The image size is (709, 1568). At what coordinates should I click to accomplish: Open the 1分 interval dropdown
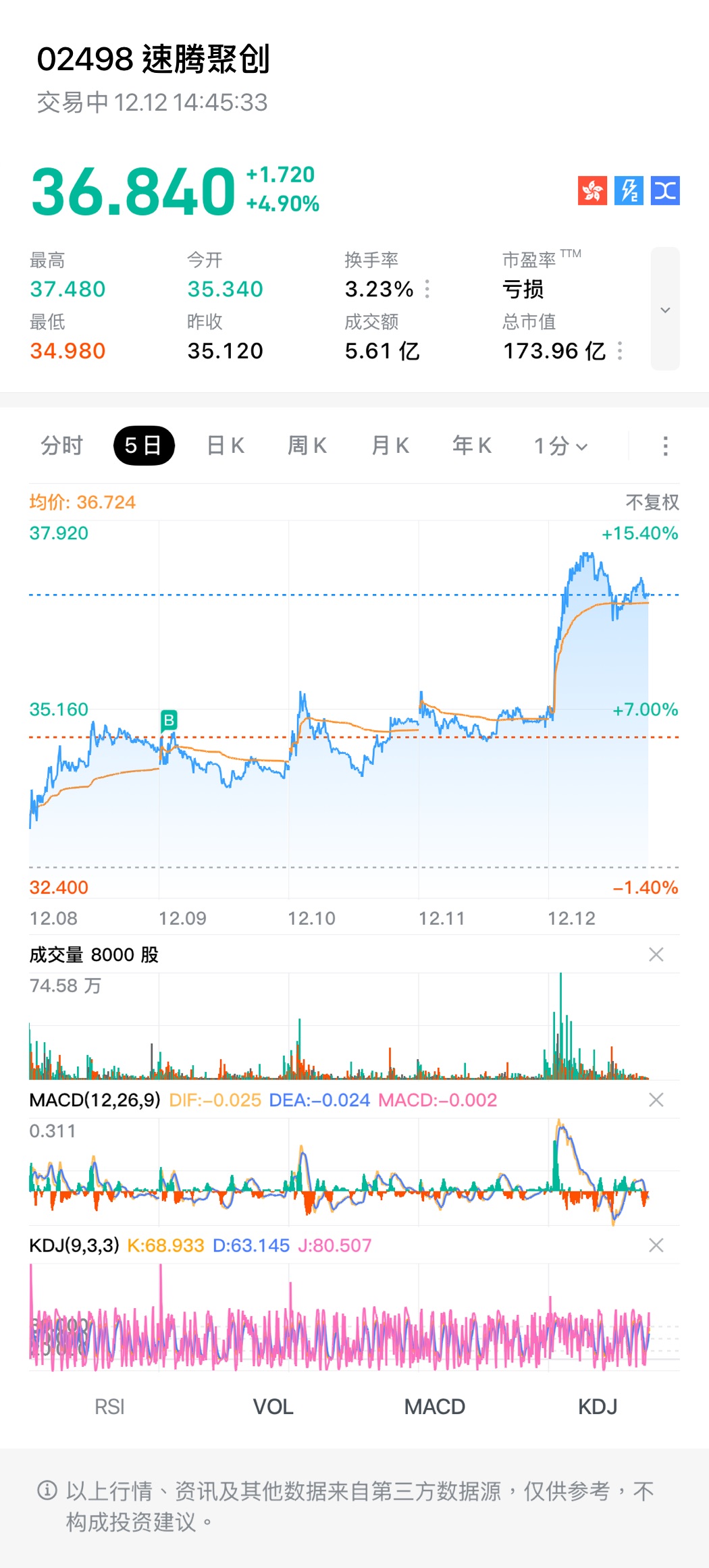pos(560,445)
